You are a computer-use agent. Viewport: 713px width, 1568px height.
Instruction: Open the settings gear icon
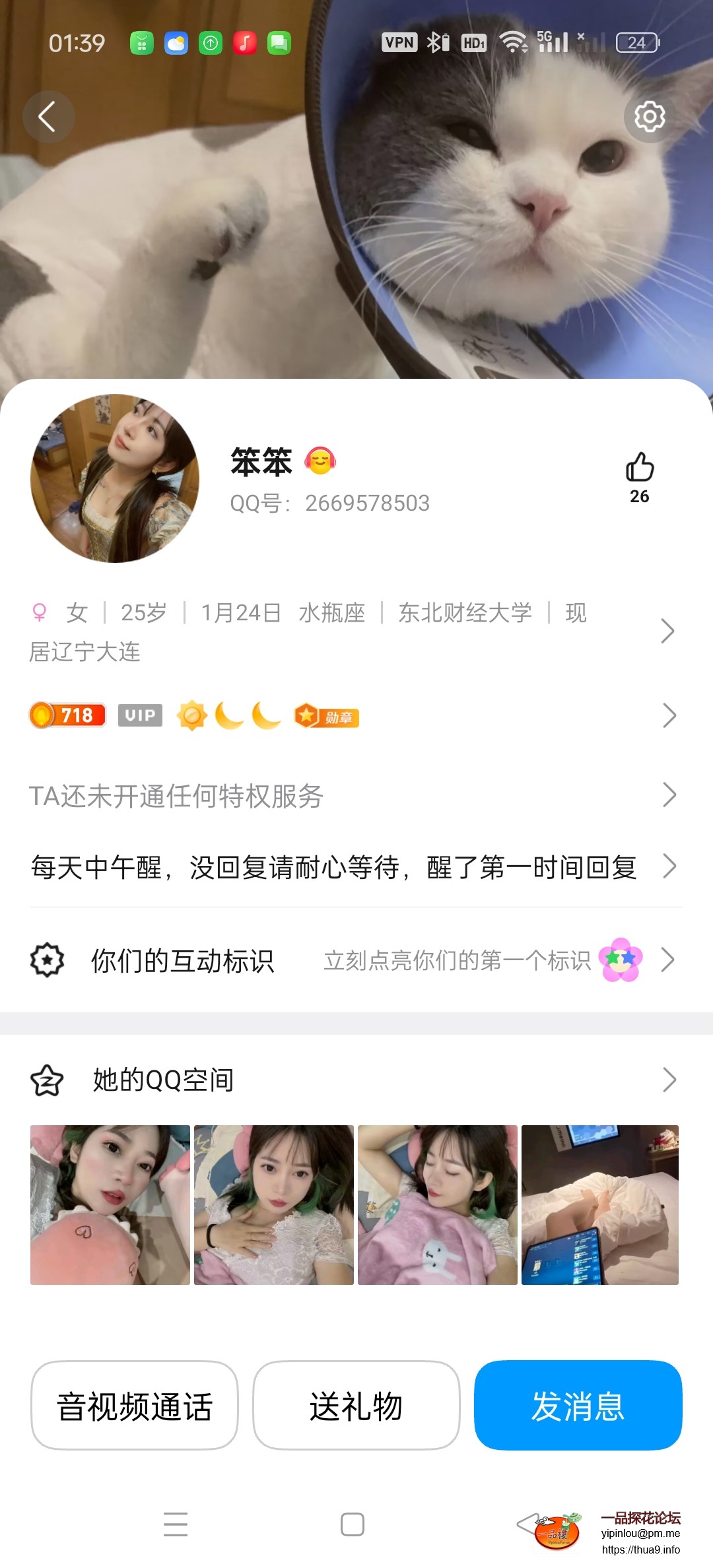[650, 117]
